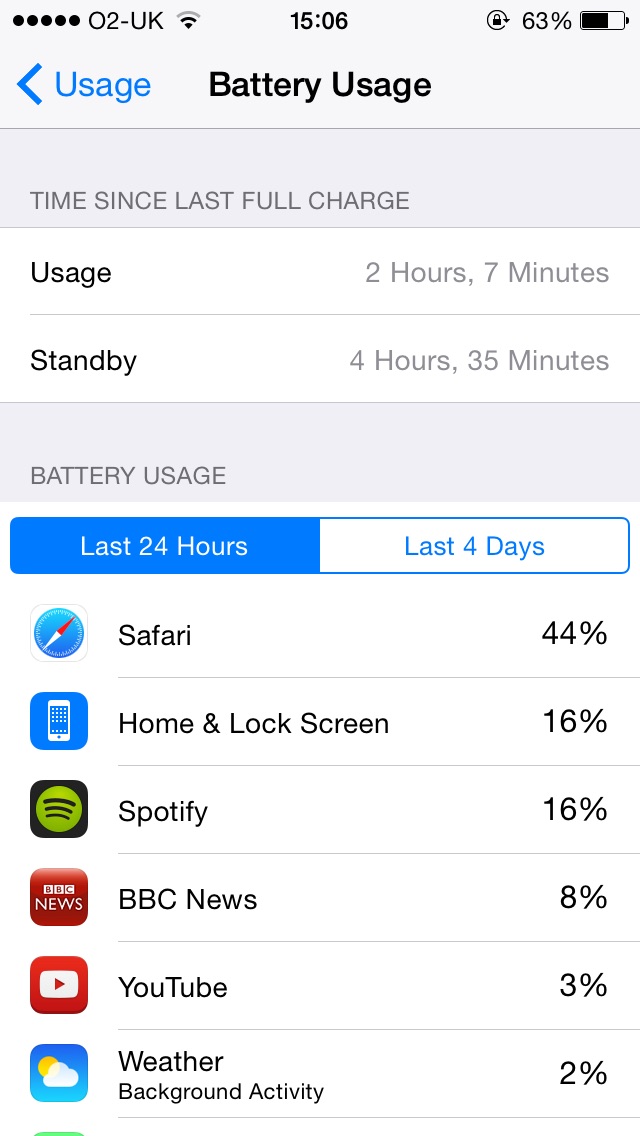
Task: Go back to the Usage screen
Action: 84,85
